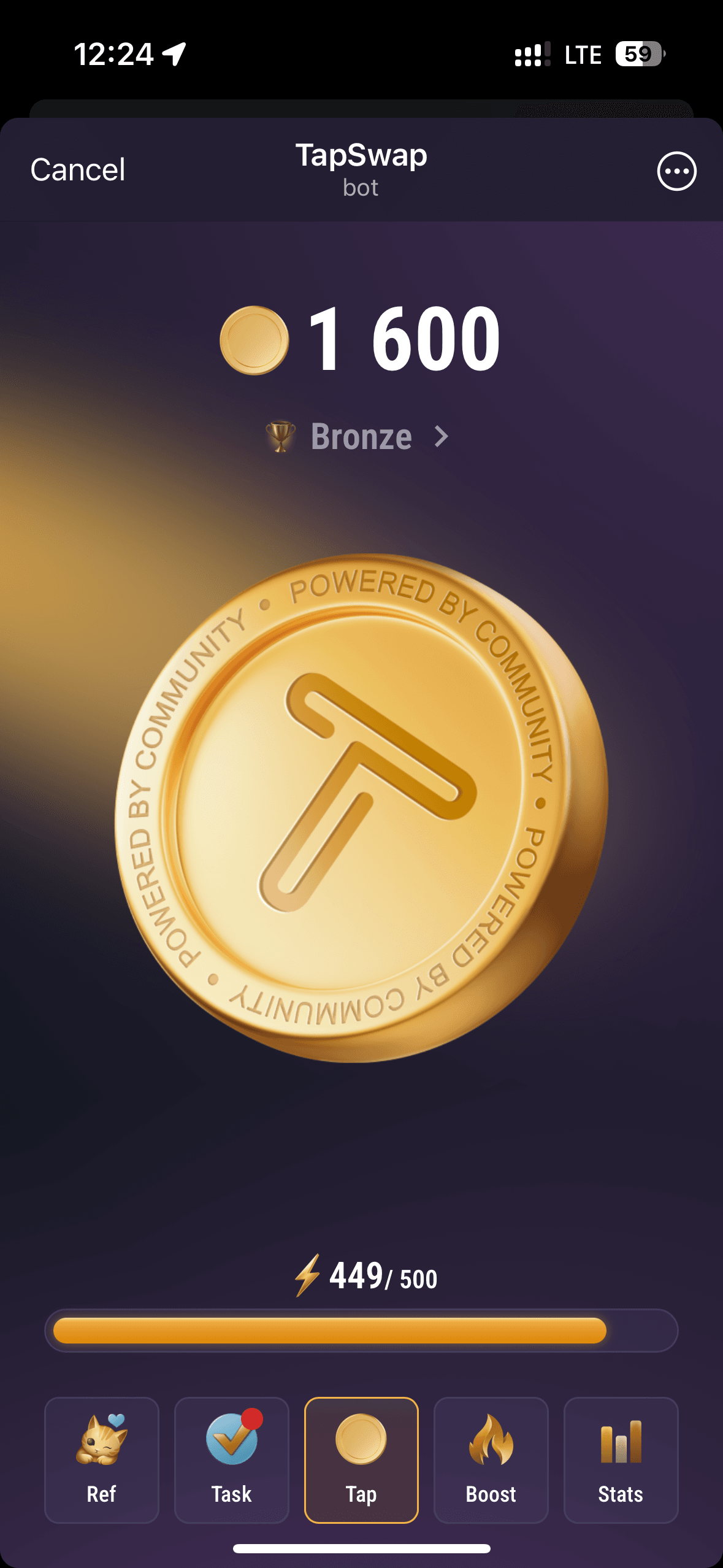This screenshot has height=1568, width=723.
Task: Select the Tap tab
Action: [361, 1459]
